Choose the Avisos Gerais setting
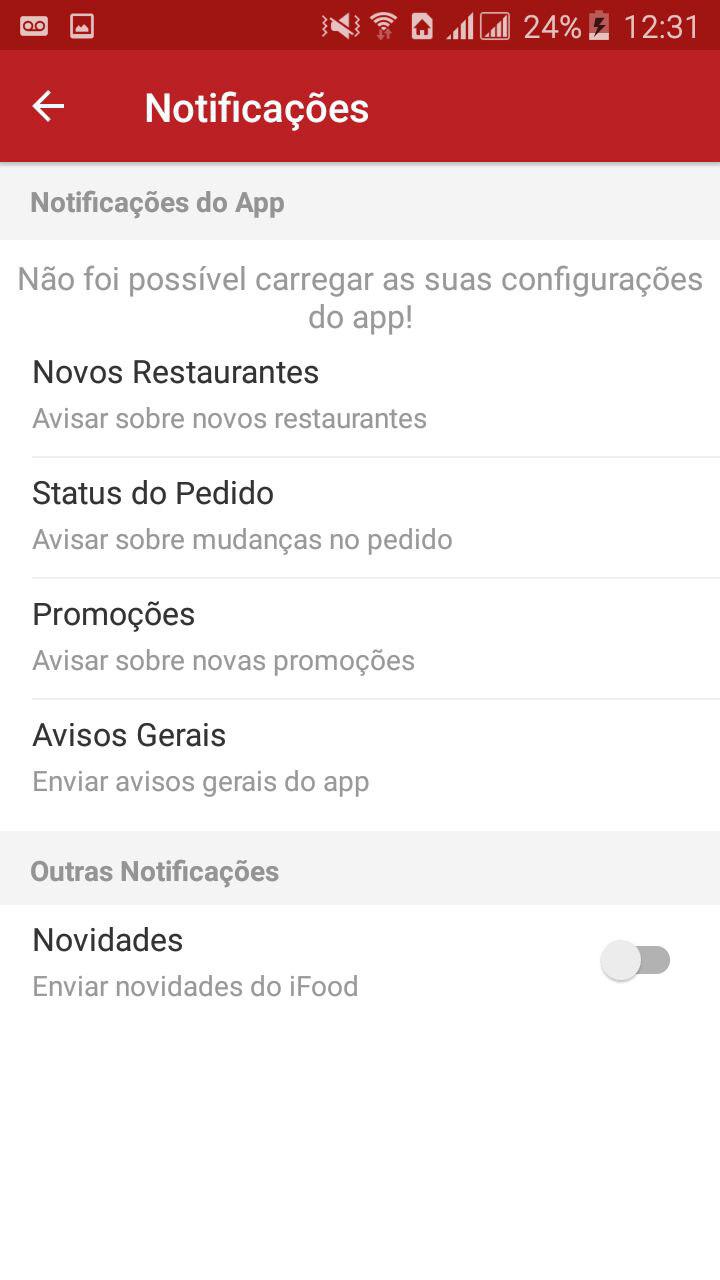 [360, 758]
